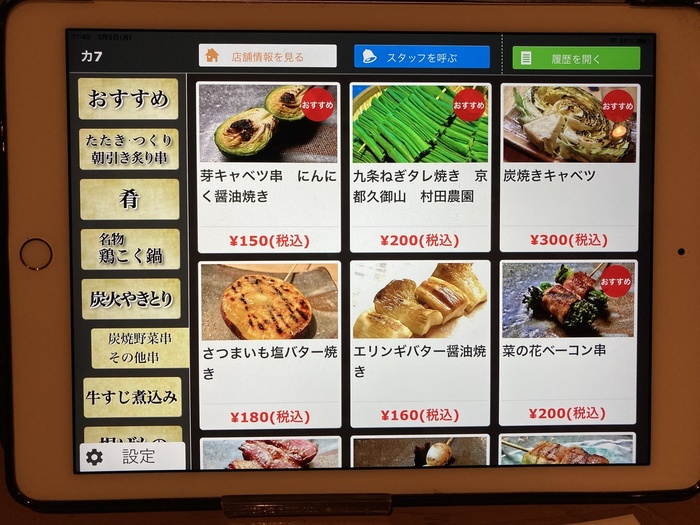Image resolution: width=700 pixels, height=525 pixels.
Task: Tap 店舗情報を見る button
Action: (266, 57)
